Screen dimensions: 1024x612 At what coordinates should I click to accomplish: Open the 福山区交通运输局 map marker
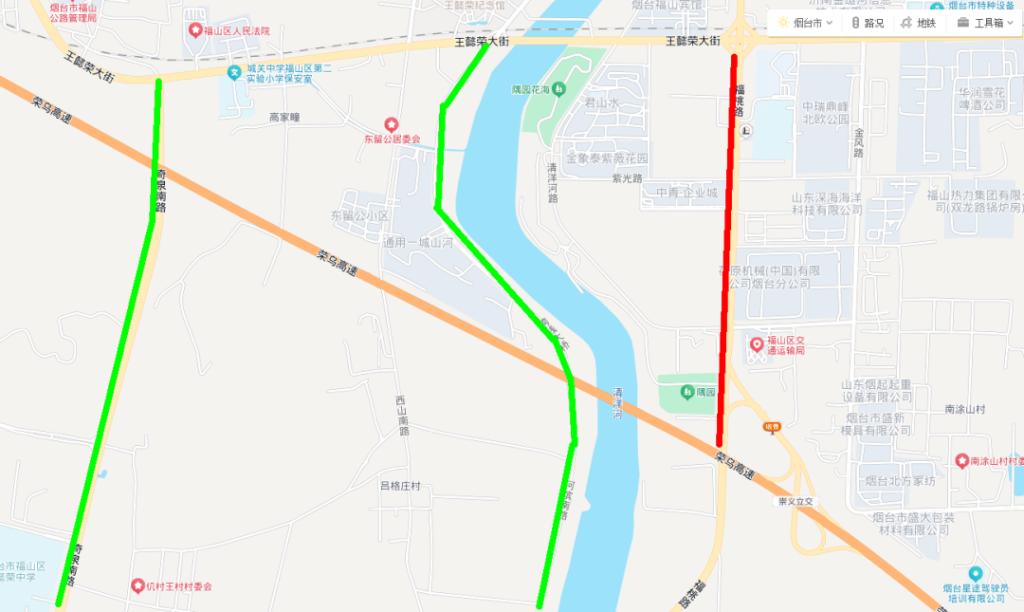click(x=757, y=344)
